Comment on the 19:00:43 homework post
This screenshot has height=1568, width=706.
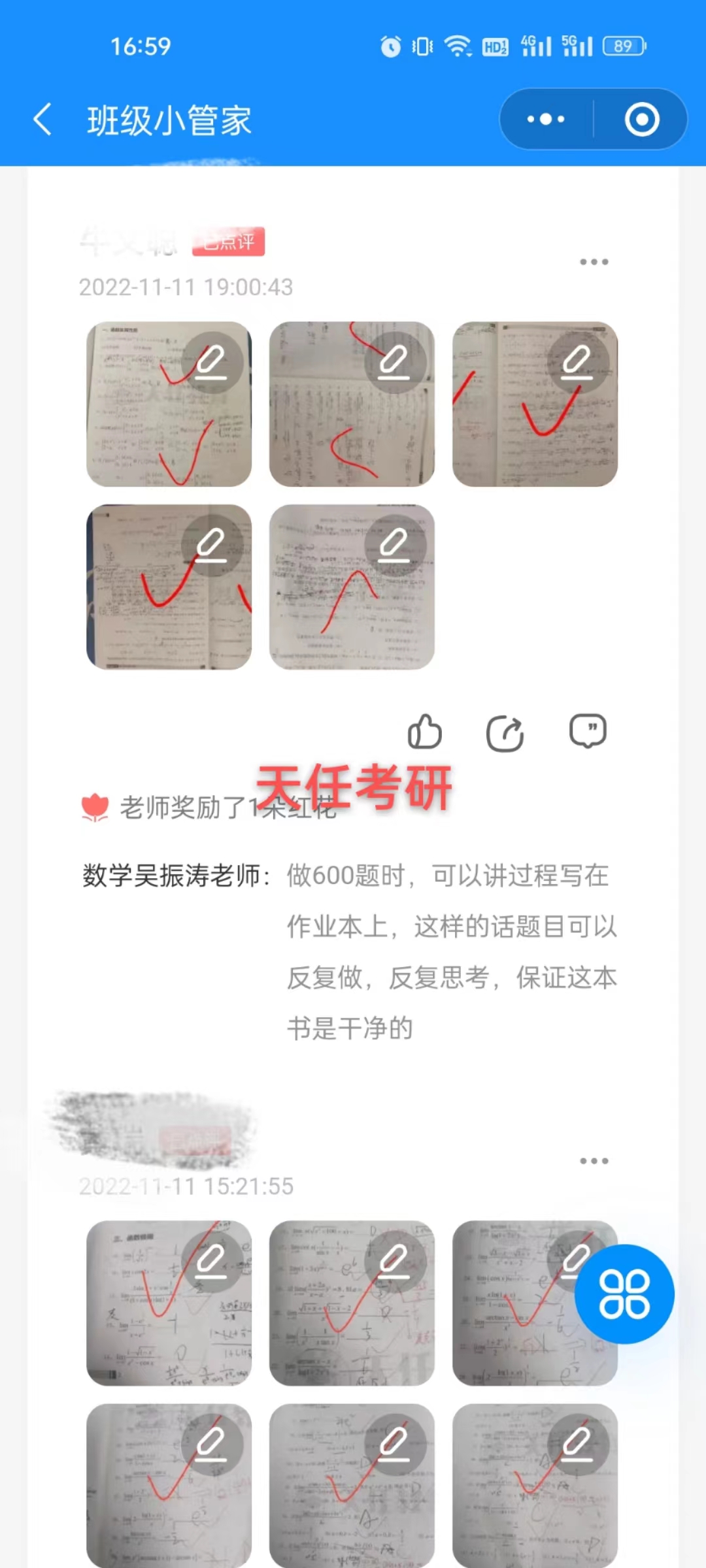pos(588,730)
